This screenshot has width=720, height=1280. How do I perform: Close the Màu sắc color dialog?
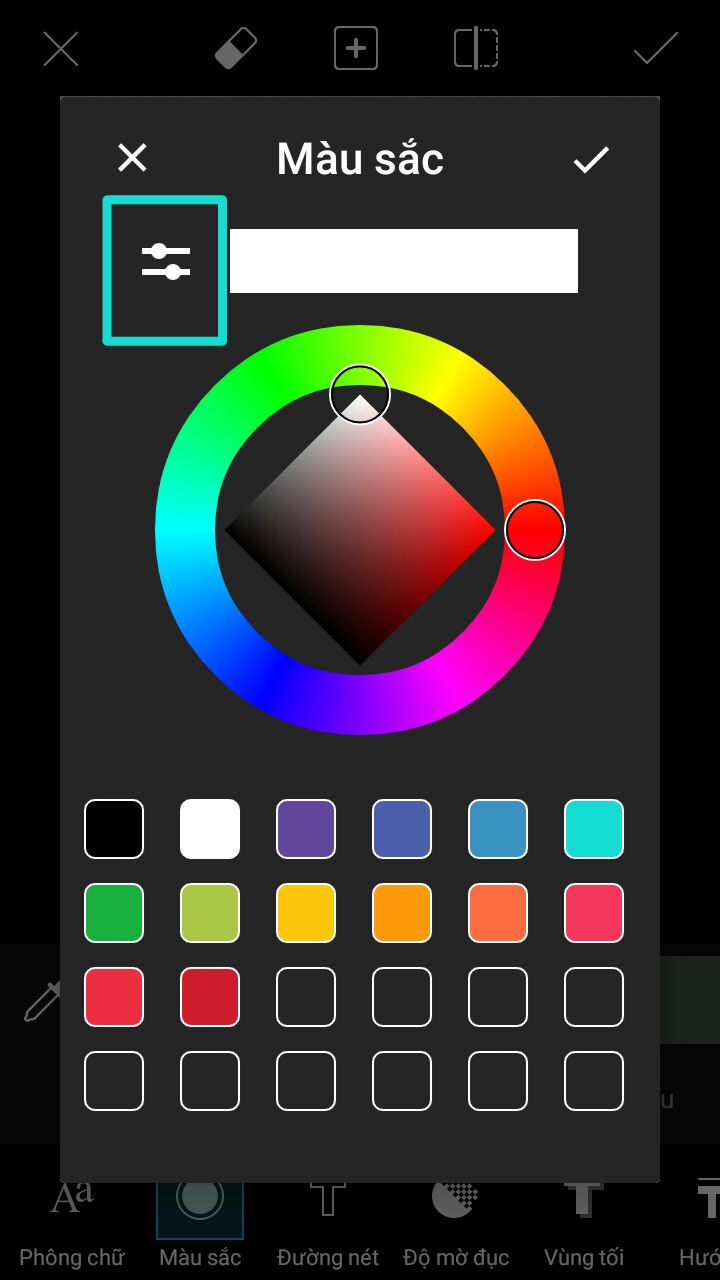click(132, 158)
